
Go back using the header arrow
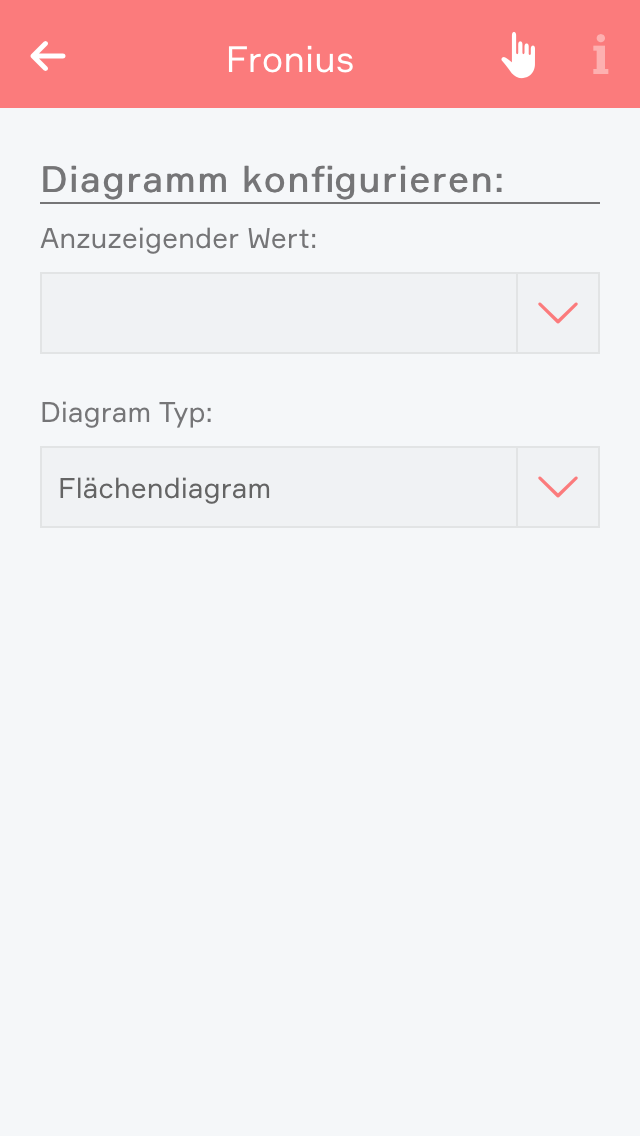pos(48,56)
